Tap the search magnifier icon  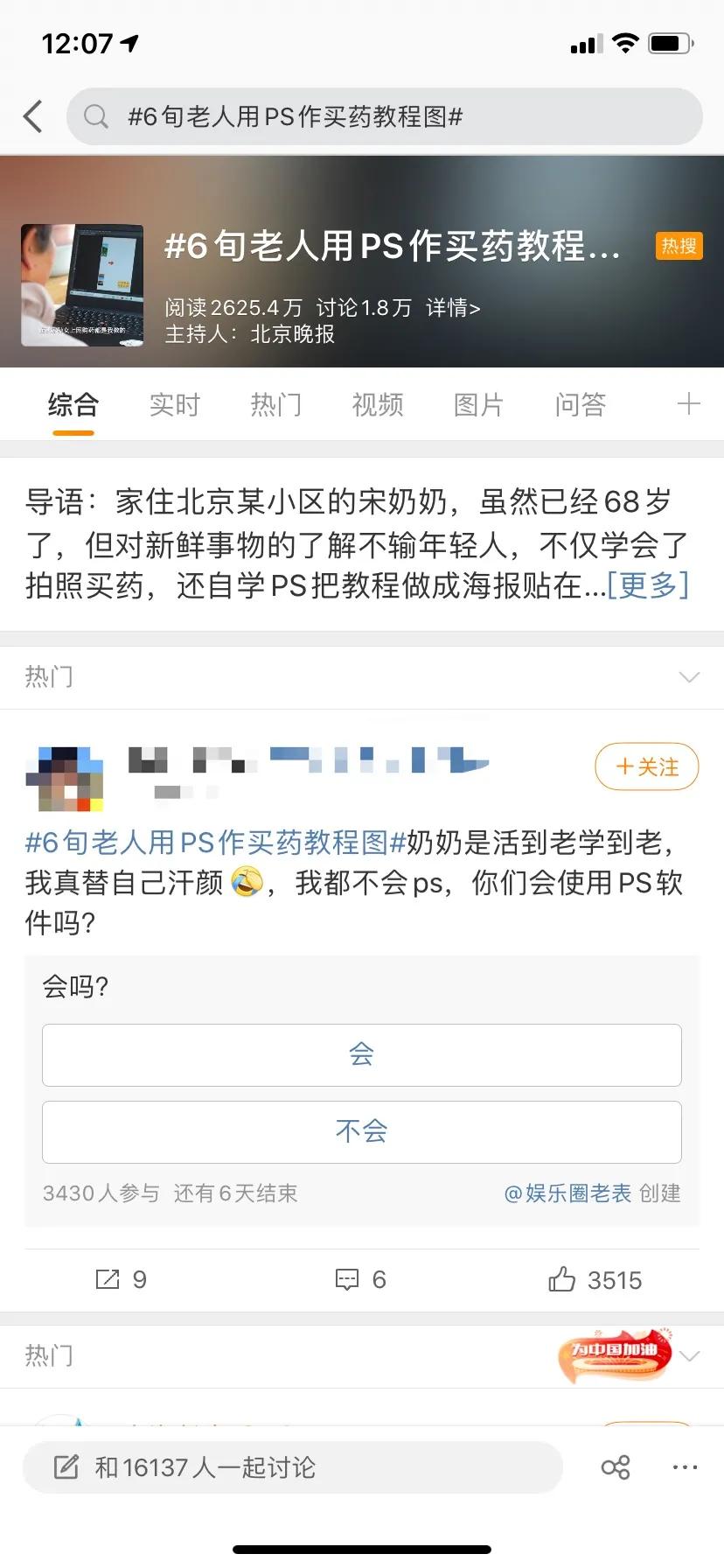pos(96,115)
